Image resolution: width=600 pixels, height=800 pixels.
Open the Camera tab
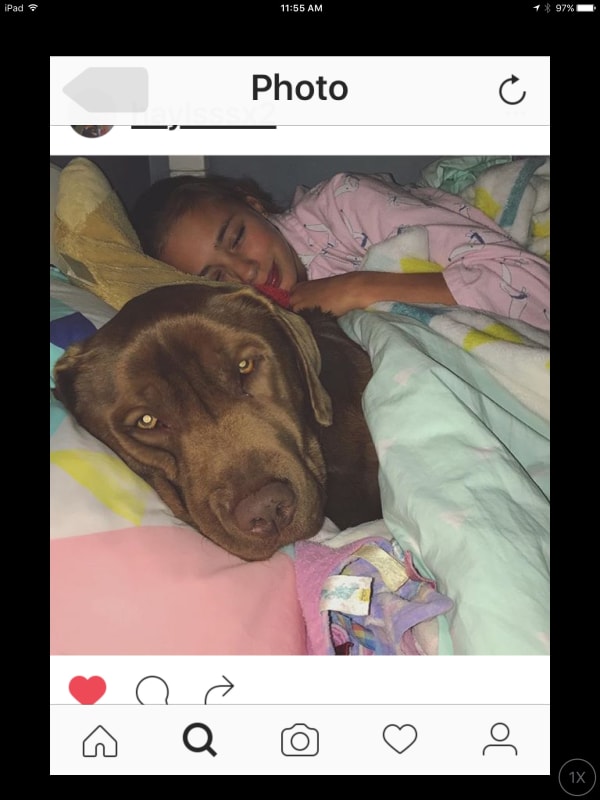pyautogui.click(x=300, y=741)
